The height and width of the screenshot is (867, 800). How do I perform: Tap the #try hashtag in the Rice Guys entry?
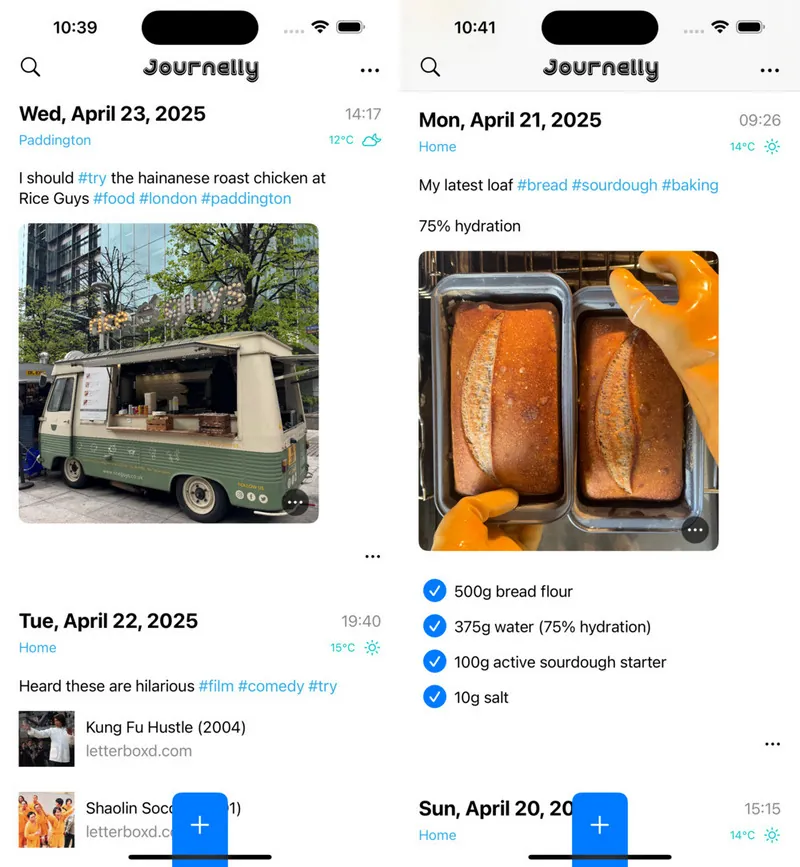pyautogui.click(x=92, y=178)
